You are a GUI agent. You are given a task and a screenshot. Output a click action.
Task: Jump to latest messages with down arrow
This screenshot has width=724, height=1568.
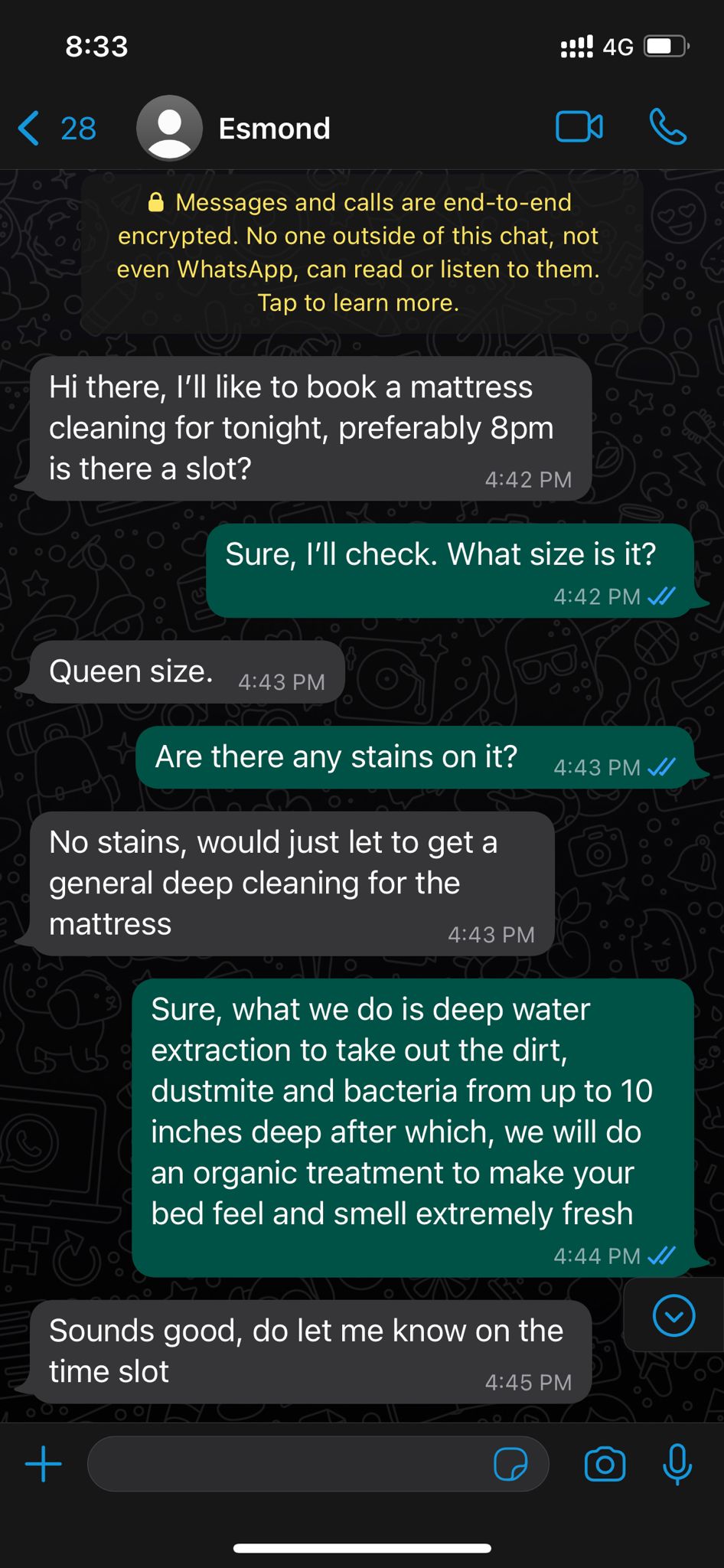click(673, 1315)
